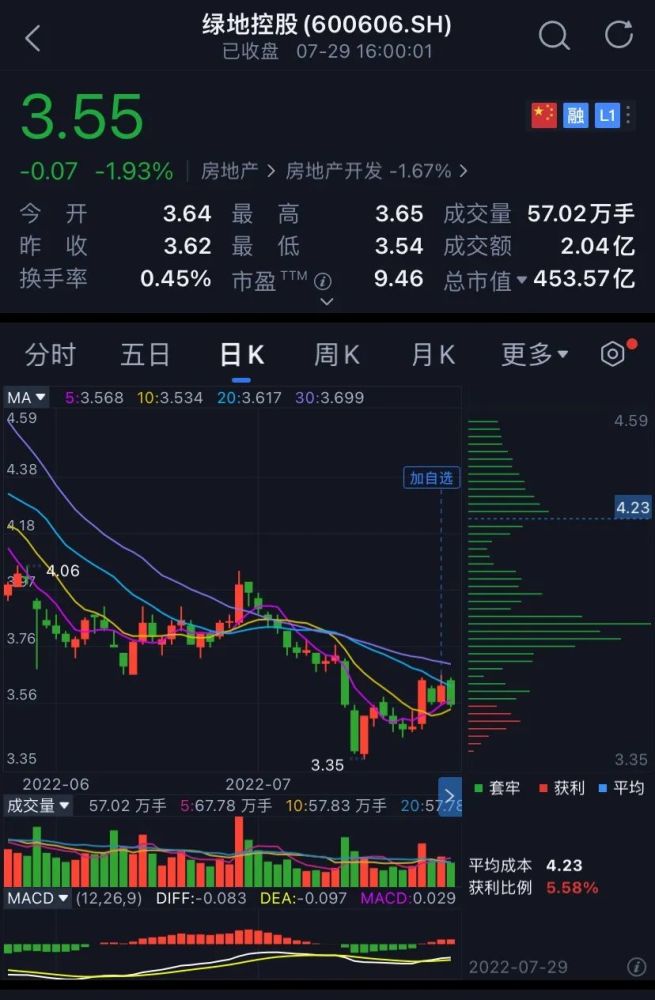Open chart settings hexagon icon
Screen dimensions: 655x1000
click(x=612, y=354)
